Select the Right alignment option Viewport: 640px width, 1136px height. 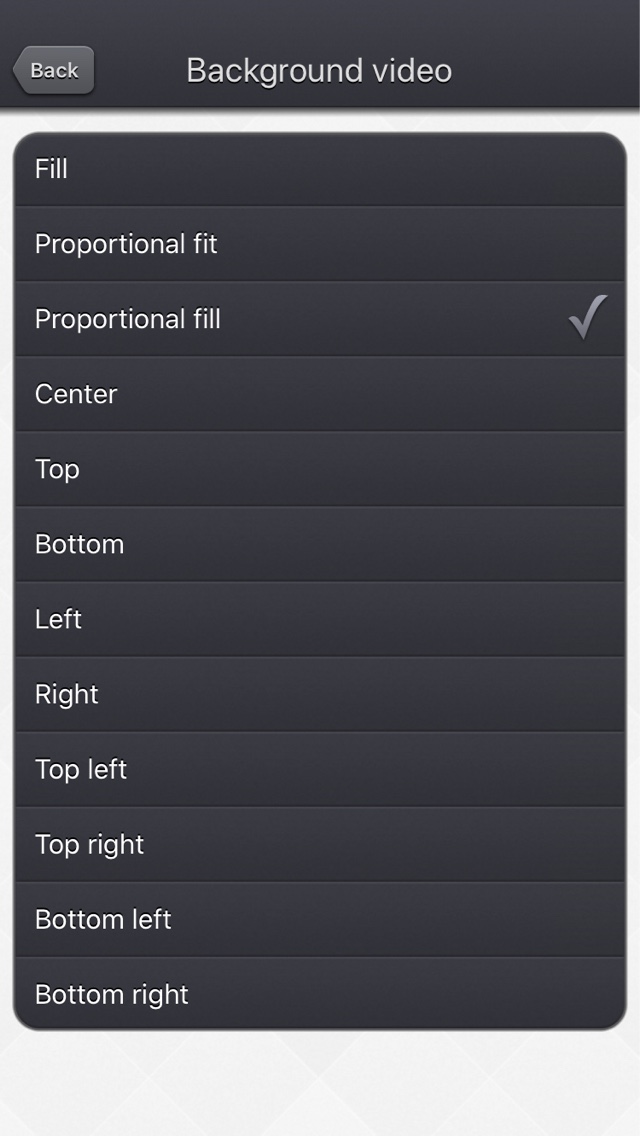(320, 694)
